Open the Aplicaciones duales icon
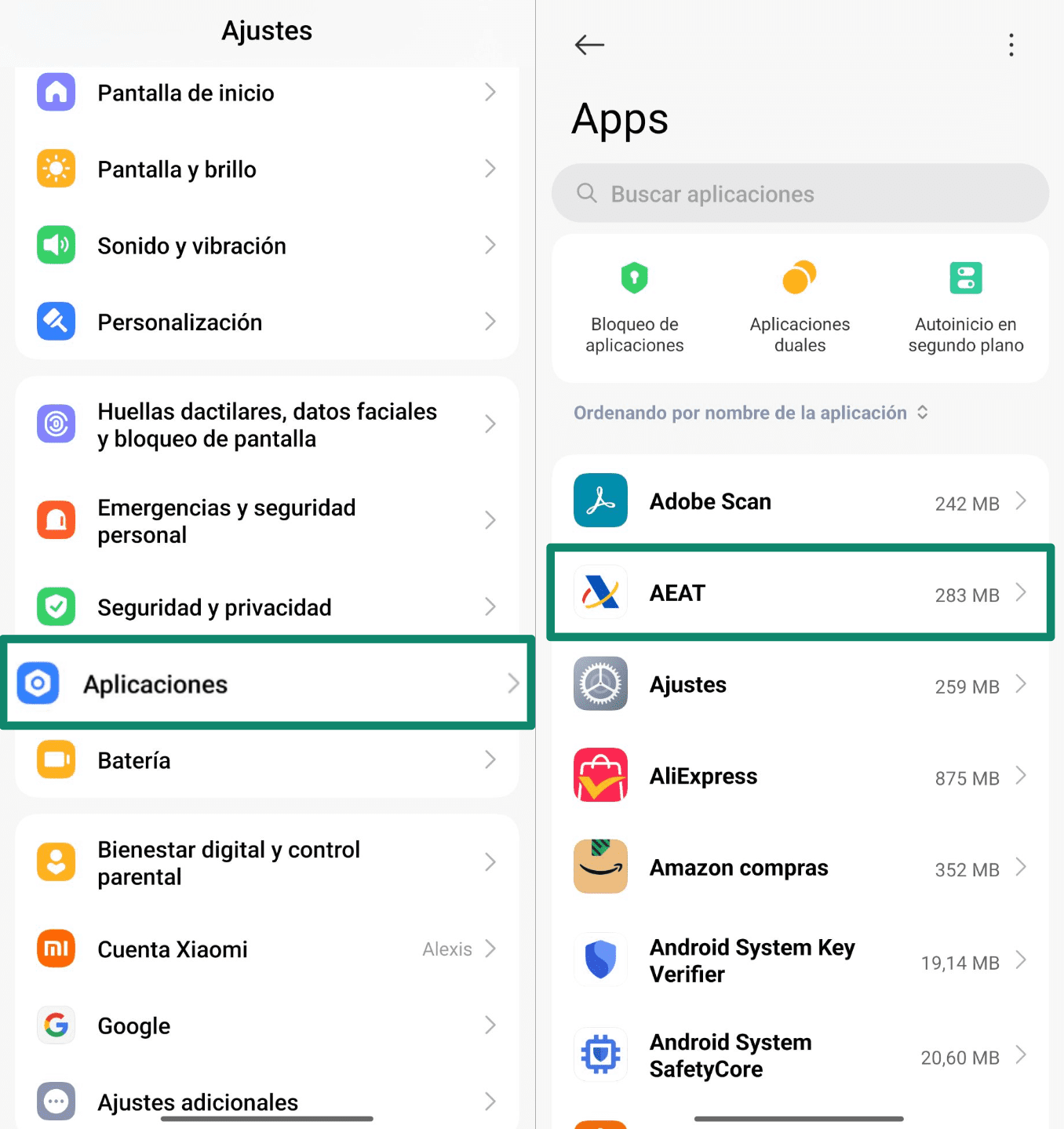Viewport: 1064px width, 1129px height. 799,277
